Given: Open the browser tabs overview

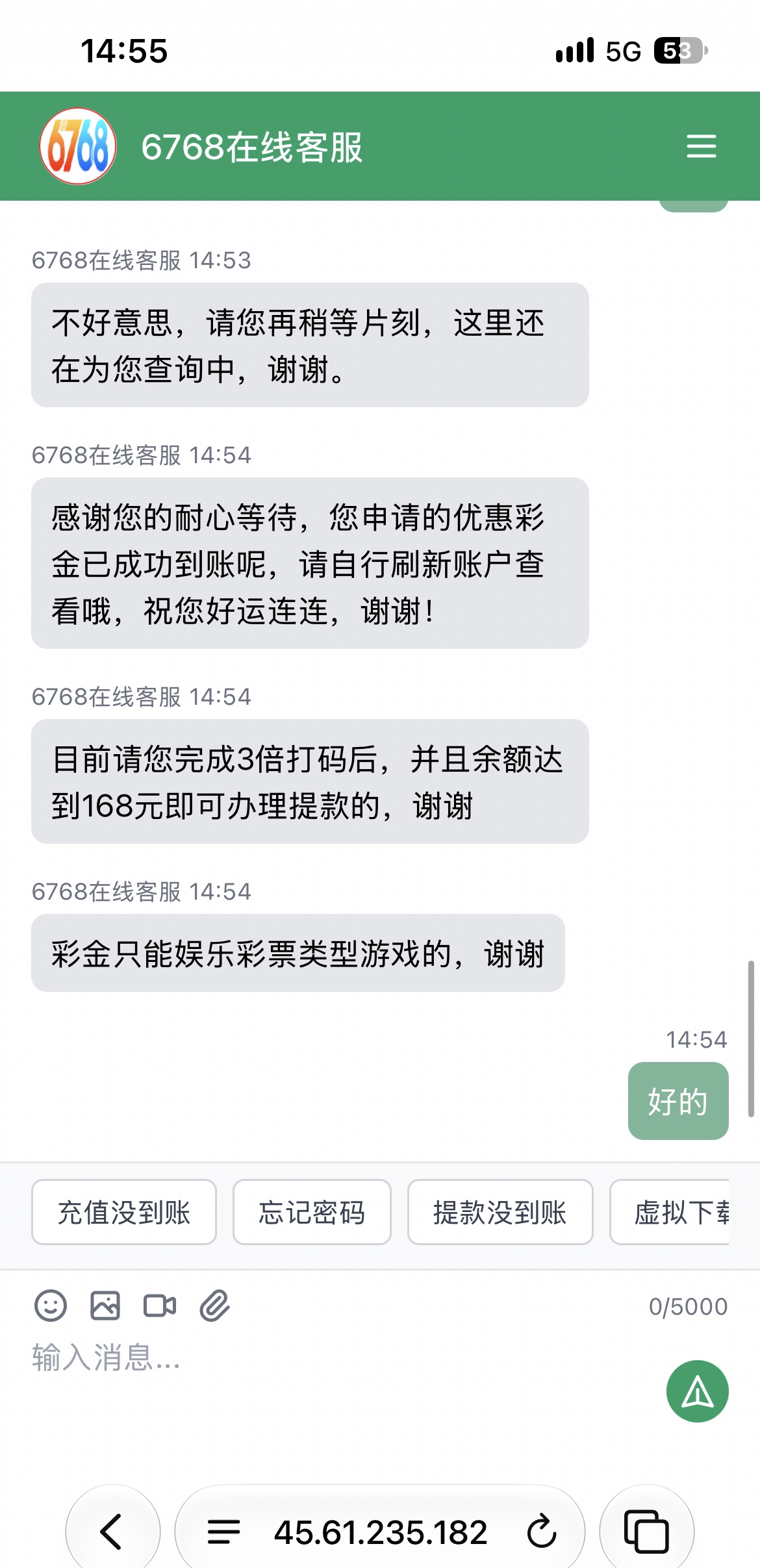Looking at the screenshot, I should 646,1532.
